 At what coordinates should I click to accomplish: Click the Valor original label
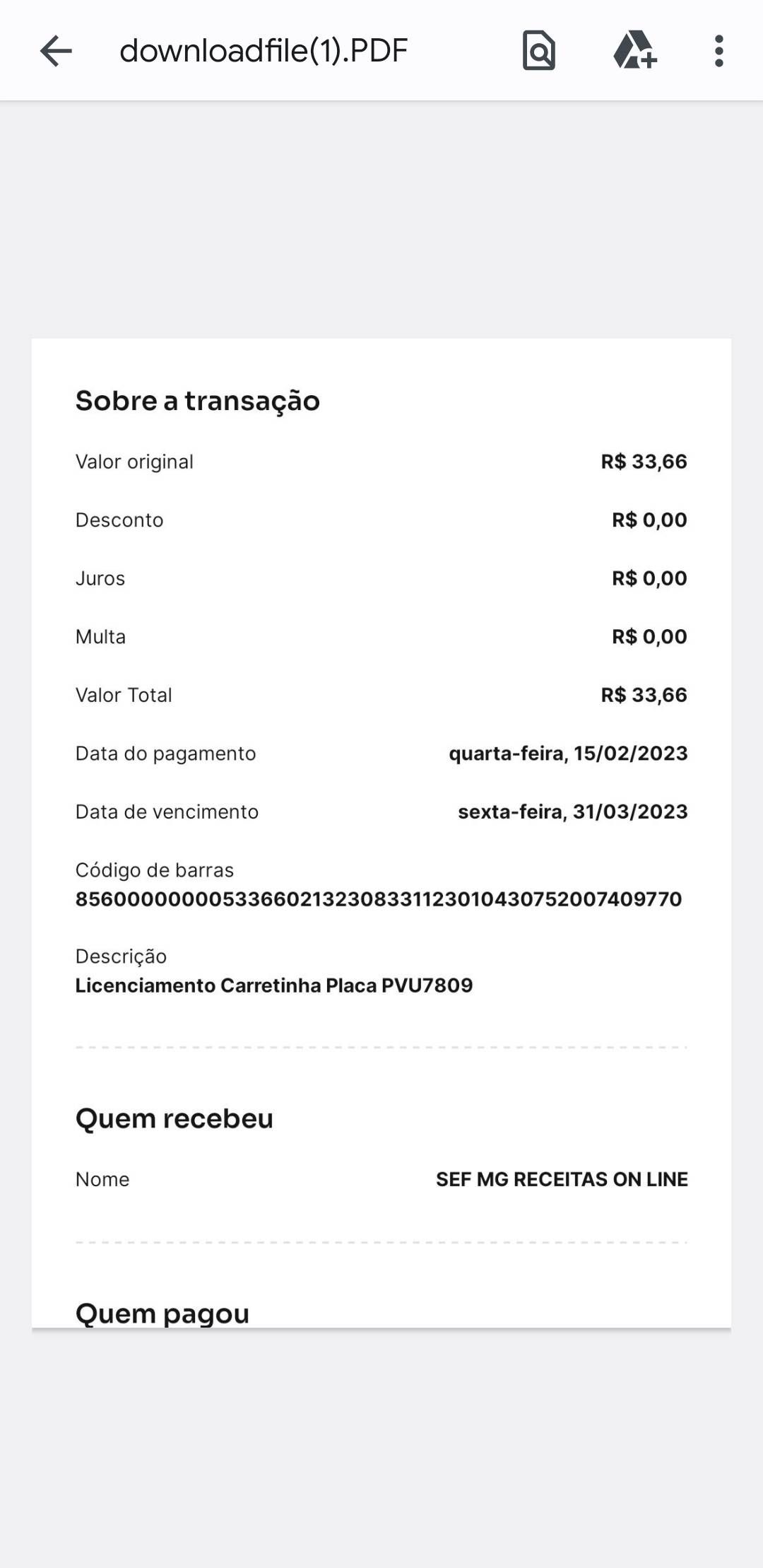pos(135,461)
